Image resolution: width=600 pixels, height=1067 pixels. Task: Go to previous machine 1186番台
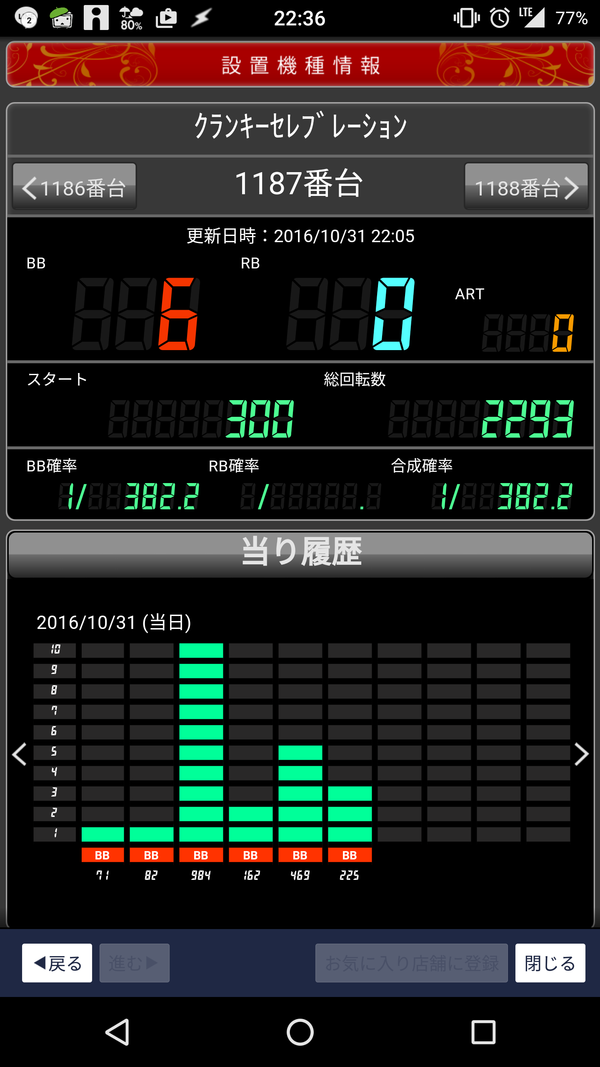pos(74,186)
